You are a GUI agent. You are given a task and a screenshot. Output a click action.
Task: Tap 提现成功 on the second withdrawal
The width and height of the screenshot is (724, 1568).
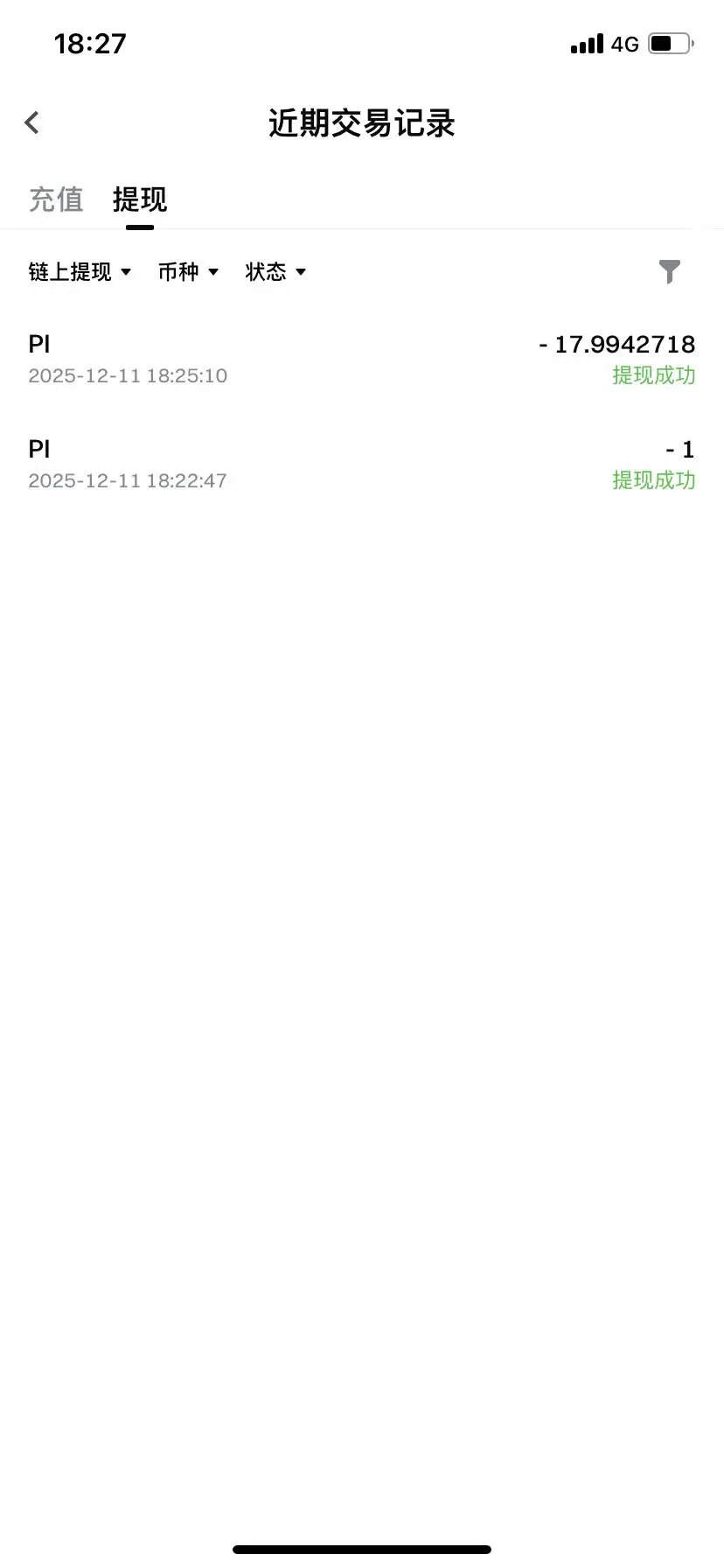[653, 480]
